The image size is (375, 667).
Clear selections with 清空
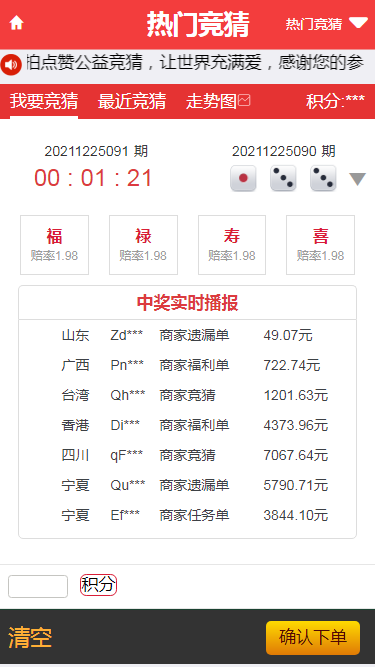30,638
